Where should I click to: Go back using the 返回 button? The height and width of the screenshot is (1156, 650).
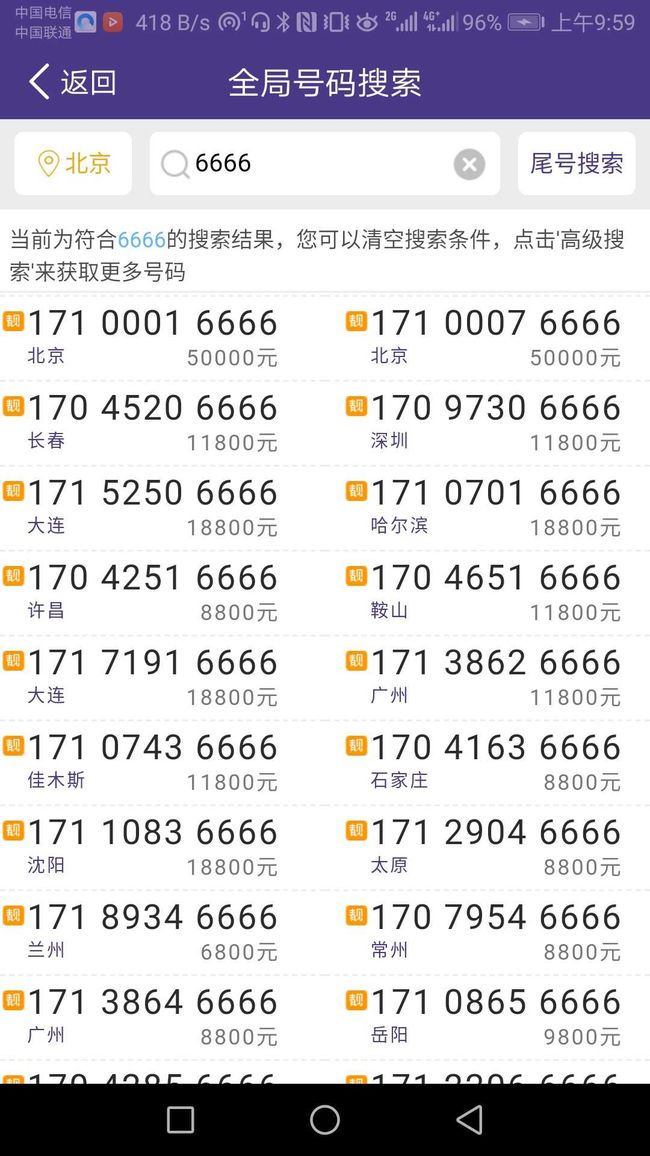click(x=72, y=82)
